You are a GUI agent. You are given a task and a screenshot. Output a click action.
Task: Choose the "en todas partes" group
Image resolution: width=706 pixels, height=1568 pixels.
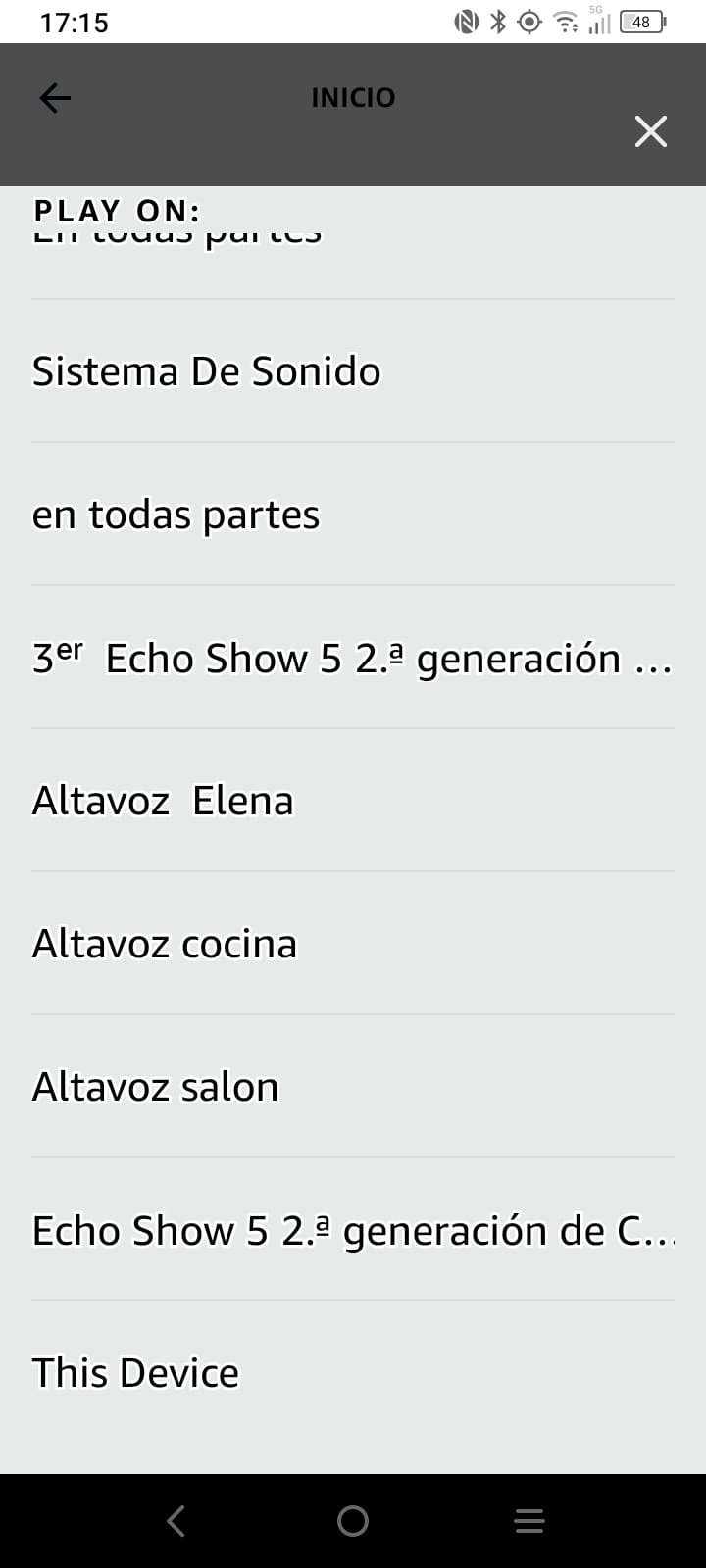176,514
